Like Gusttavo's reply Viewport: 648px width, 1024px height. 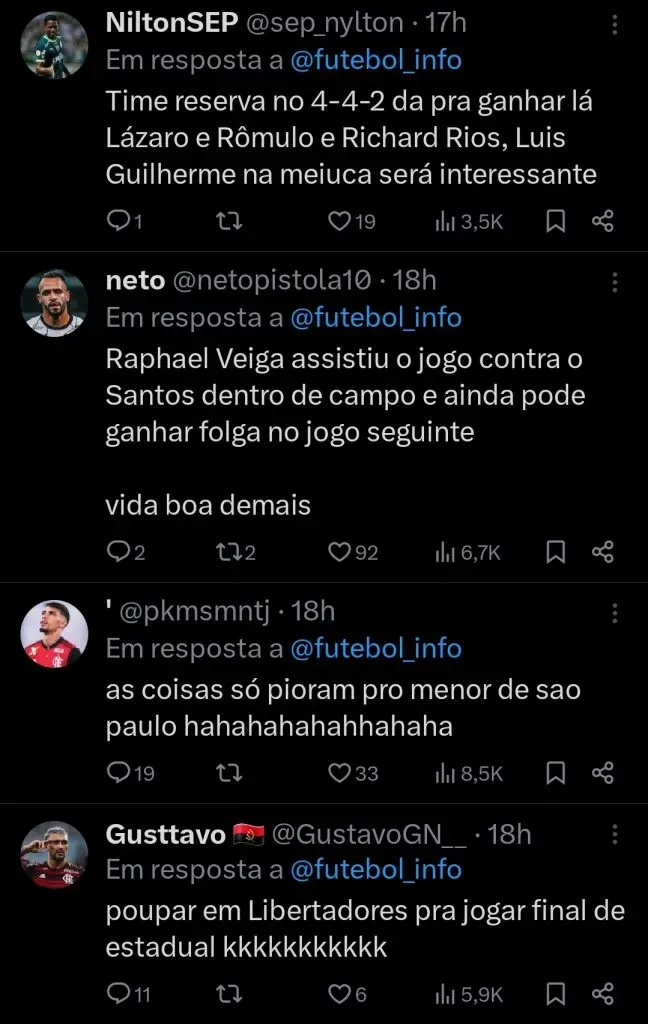click(340, 993)
